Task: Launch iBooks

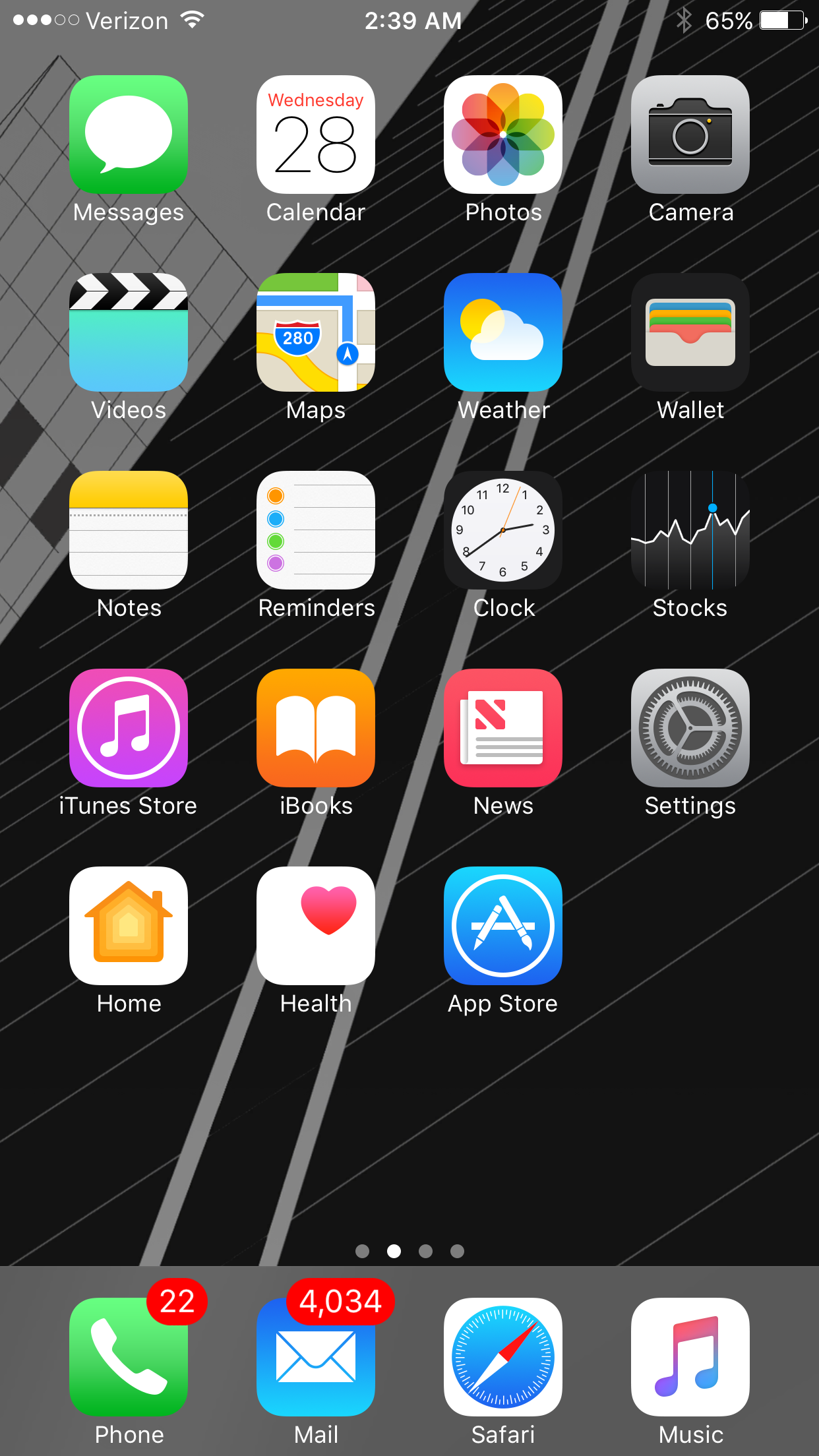Action: pos(316,728)
